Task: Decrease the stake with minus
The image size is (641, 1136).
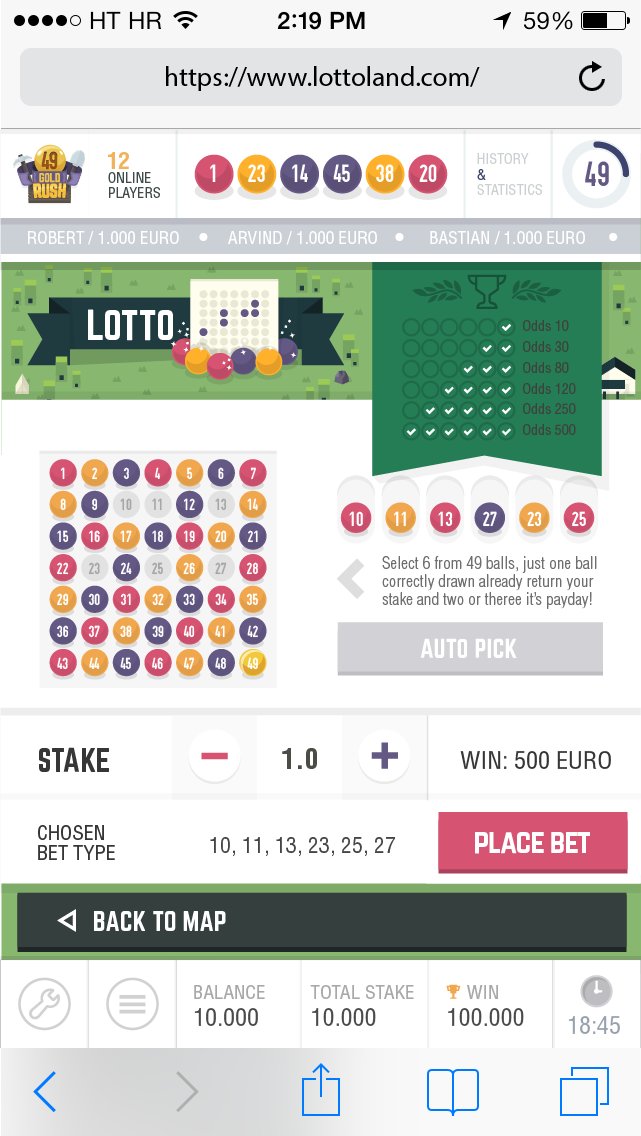Action: point(214,757)
